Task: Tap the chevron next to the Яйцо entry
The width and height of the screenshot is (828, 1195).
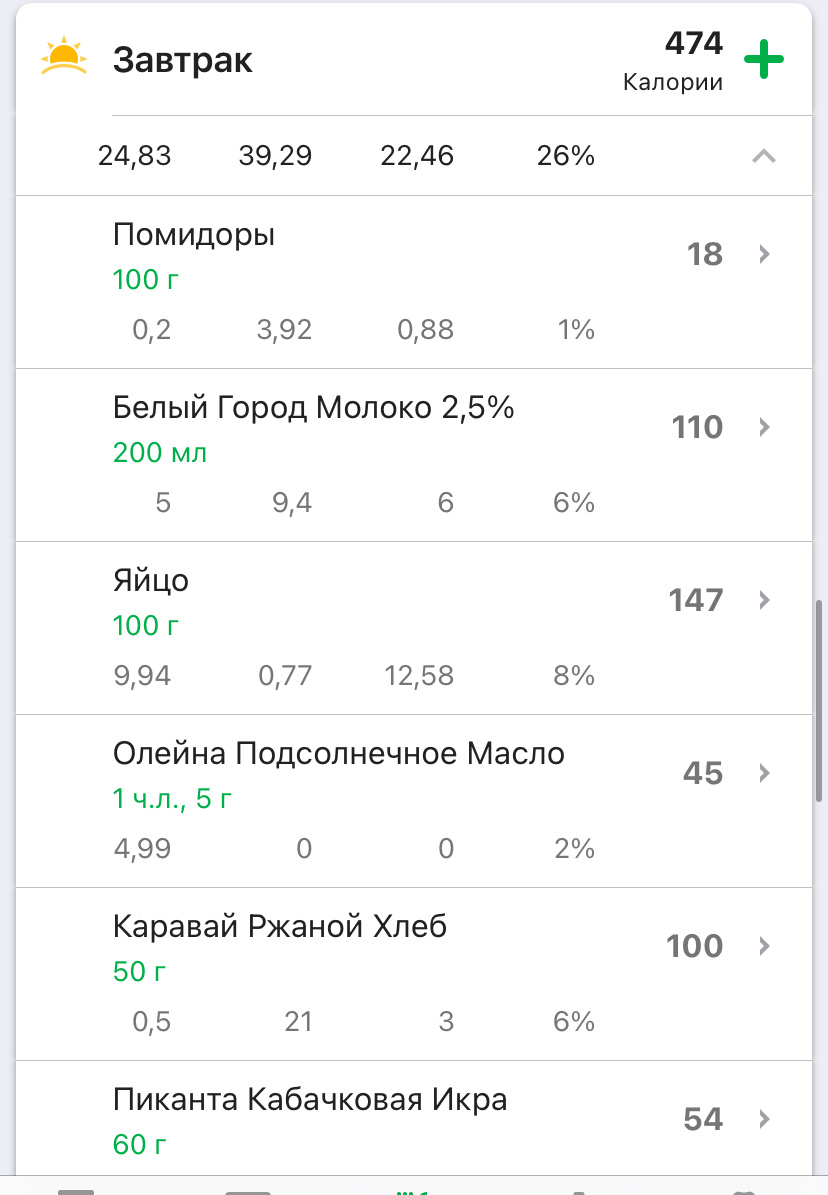Action: pyautogui.click(x=763, y=600)
